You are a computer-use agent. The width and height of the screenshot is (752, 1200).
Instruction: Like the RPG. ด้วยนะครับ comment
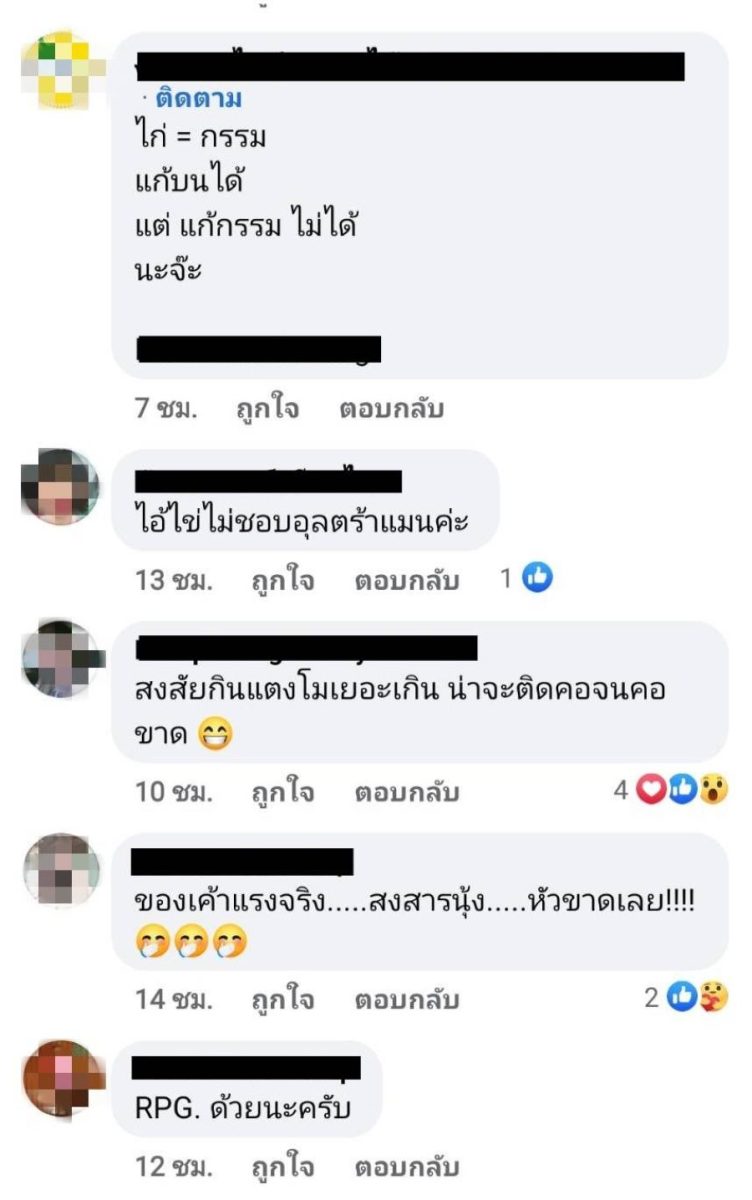tap(282, 1166)
